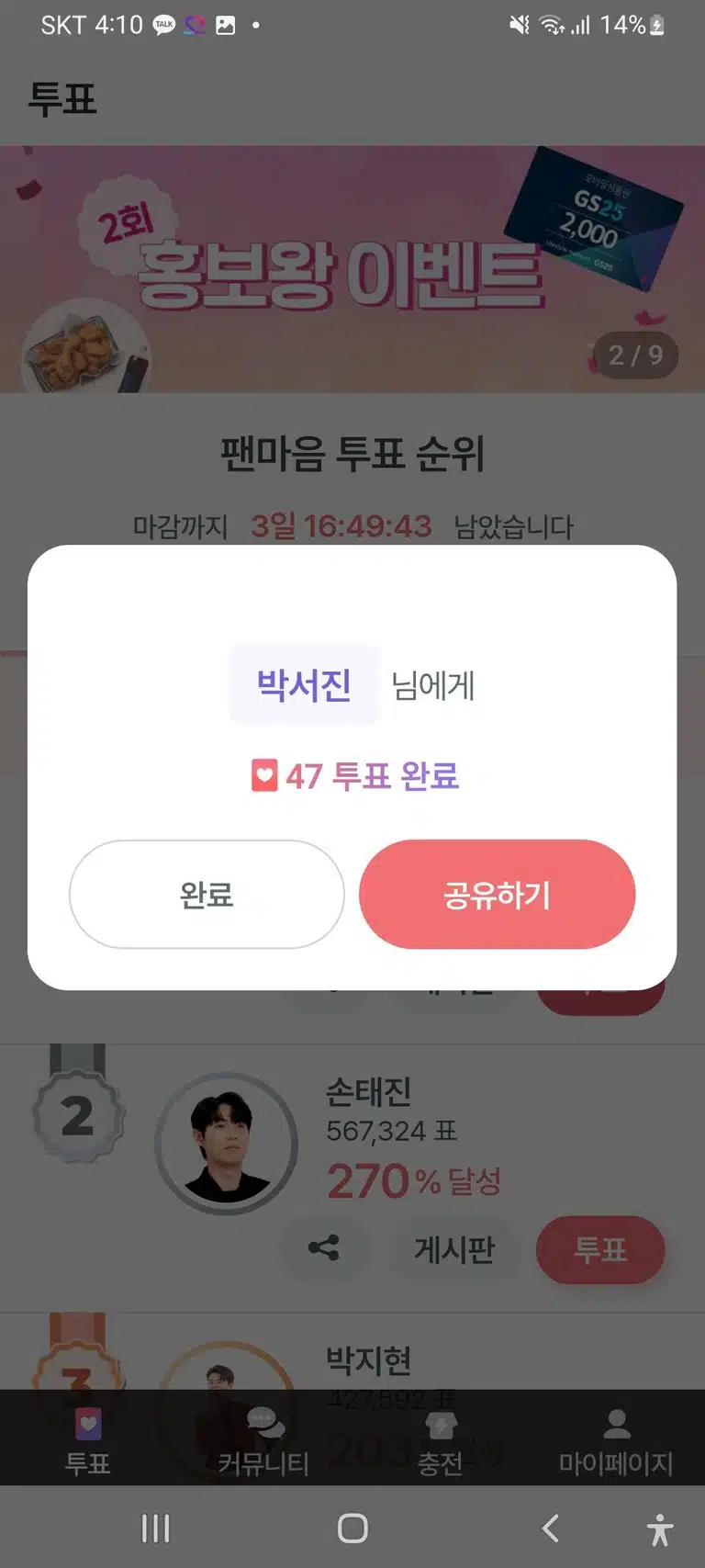Image resolution: width=705 pixels, height=1568 pixels.
Task: Go back with the system back button
Action: click(x=550, y=1528)
